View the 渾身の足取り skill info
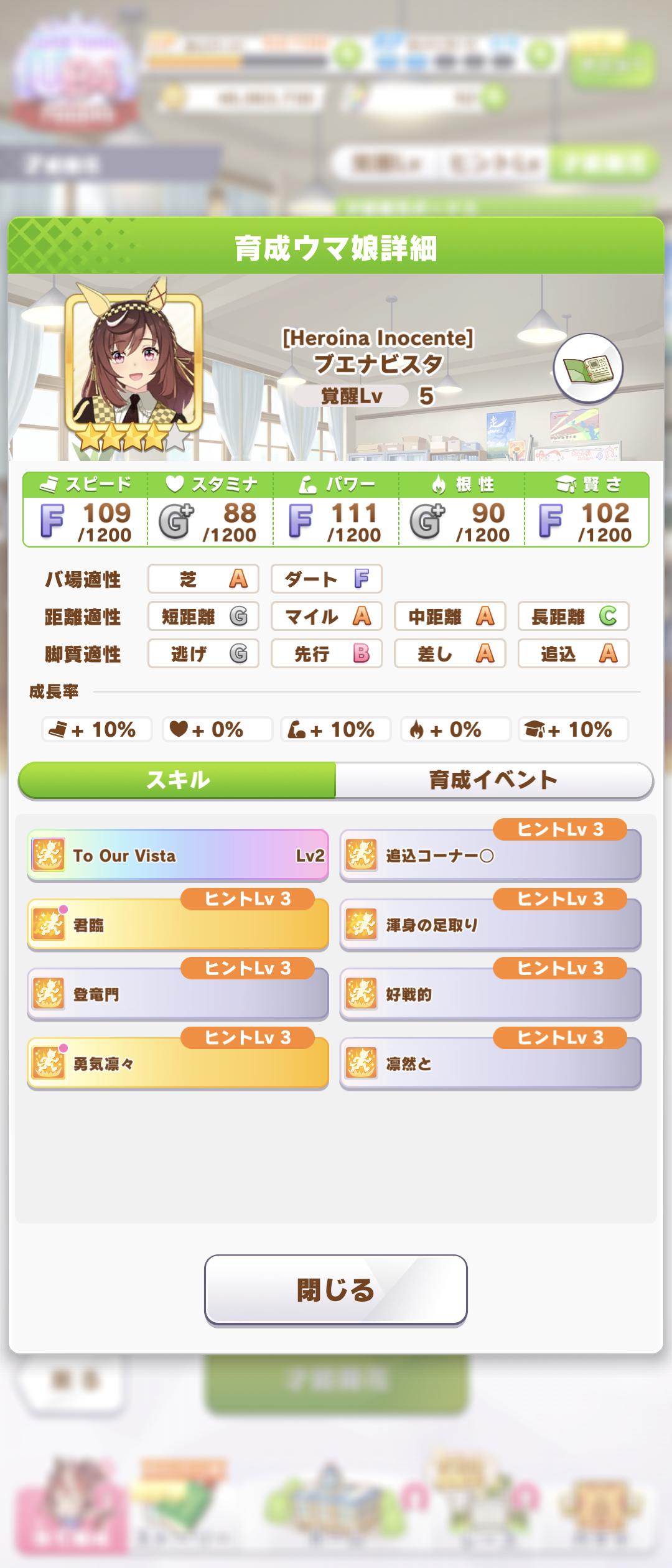 (x=490, y=925)
